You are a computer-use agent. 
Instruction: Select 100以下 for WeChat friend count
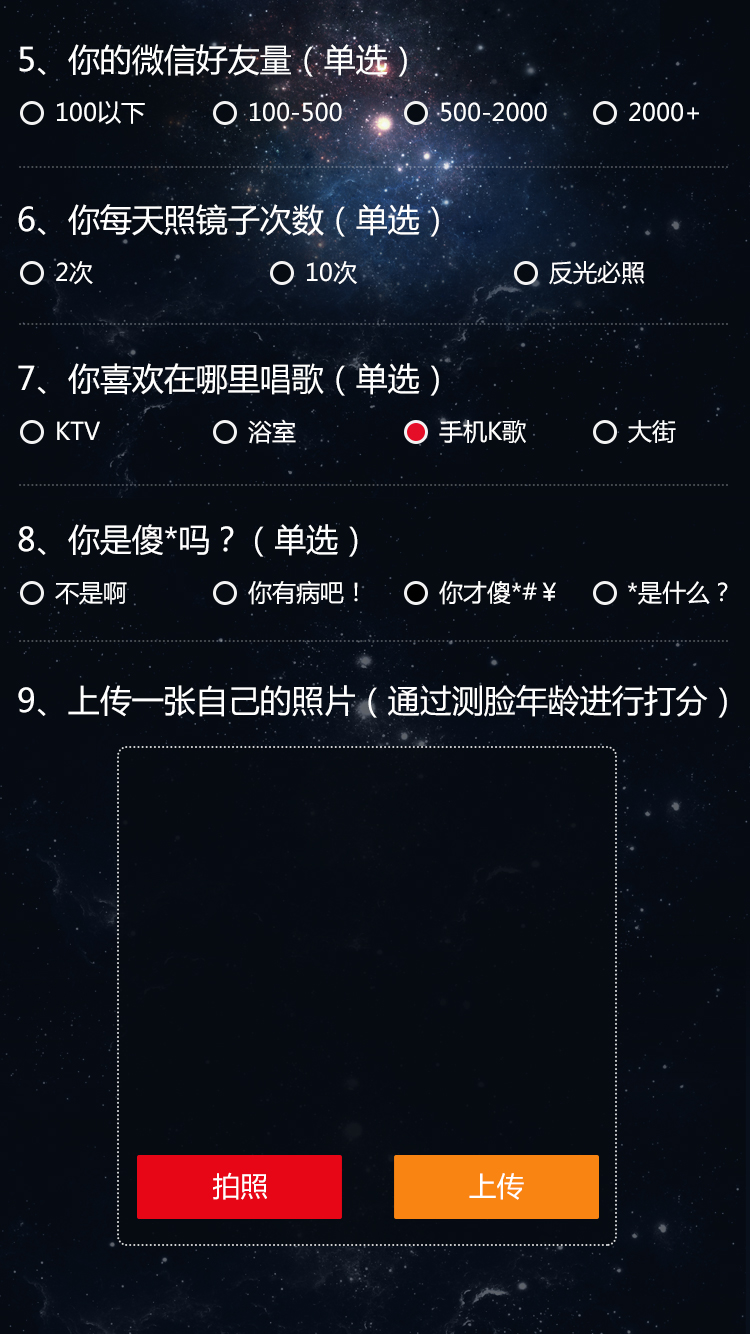(x=32, y=114)
